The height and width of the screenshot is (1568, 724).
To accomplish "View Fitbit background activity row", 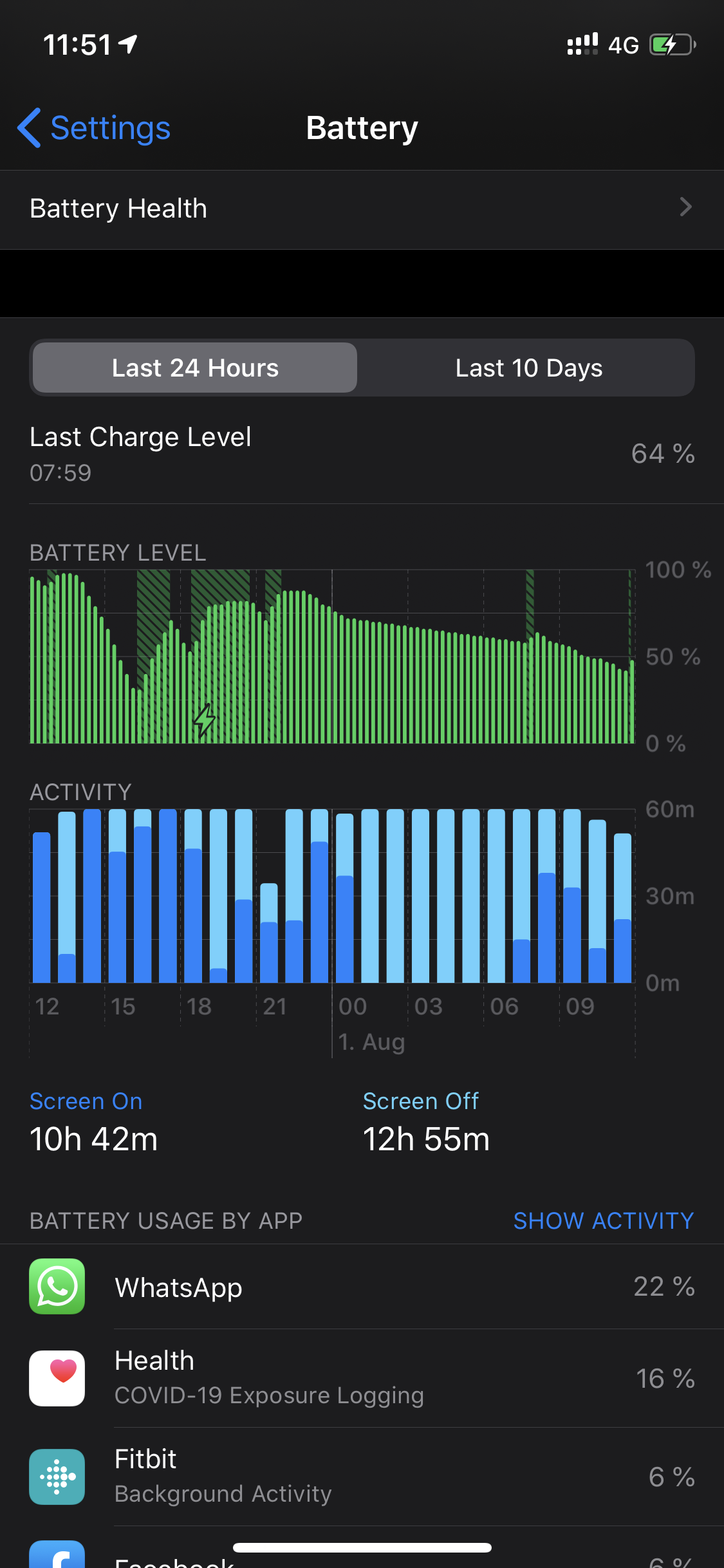I will 362,1476.
